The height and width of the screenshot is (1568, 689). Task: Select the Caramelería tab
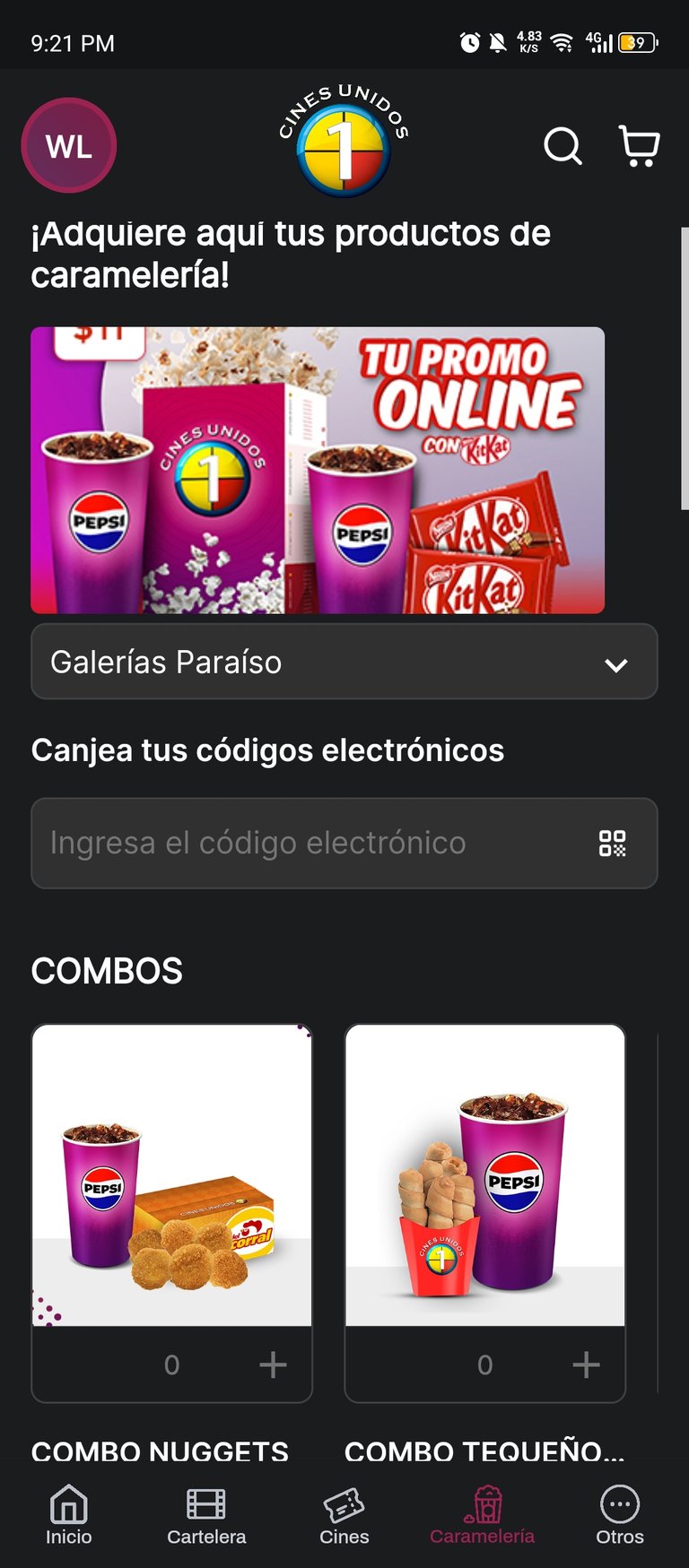click(483, 1515)
